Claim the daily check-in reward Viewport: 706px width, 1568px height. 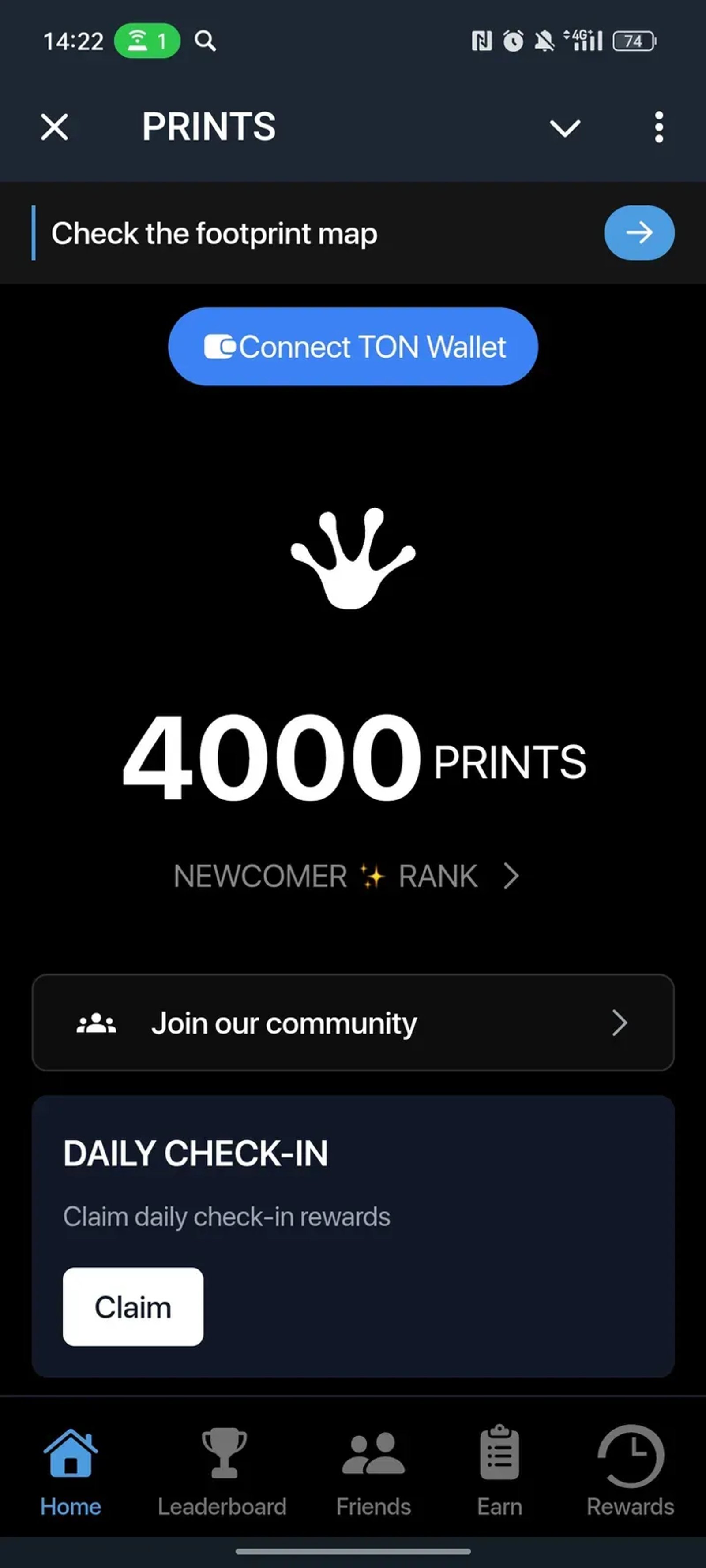(x=133, y=1306)
